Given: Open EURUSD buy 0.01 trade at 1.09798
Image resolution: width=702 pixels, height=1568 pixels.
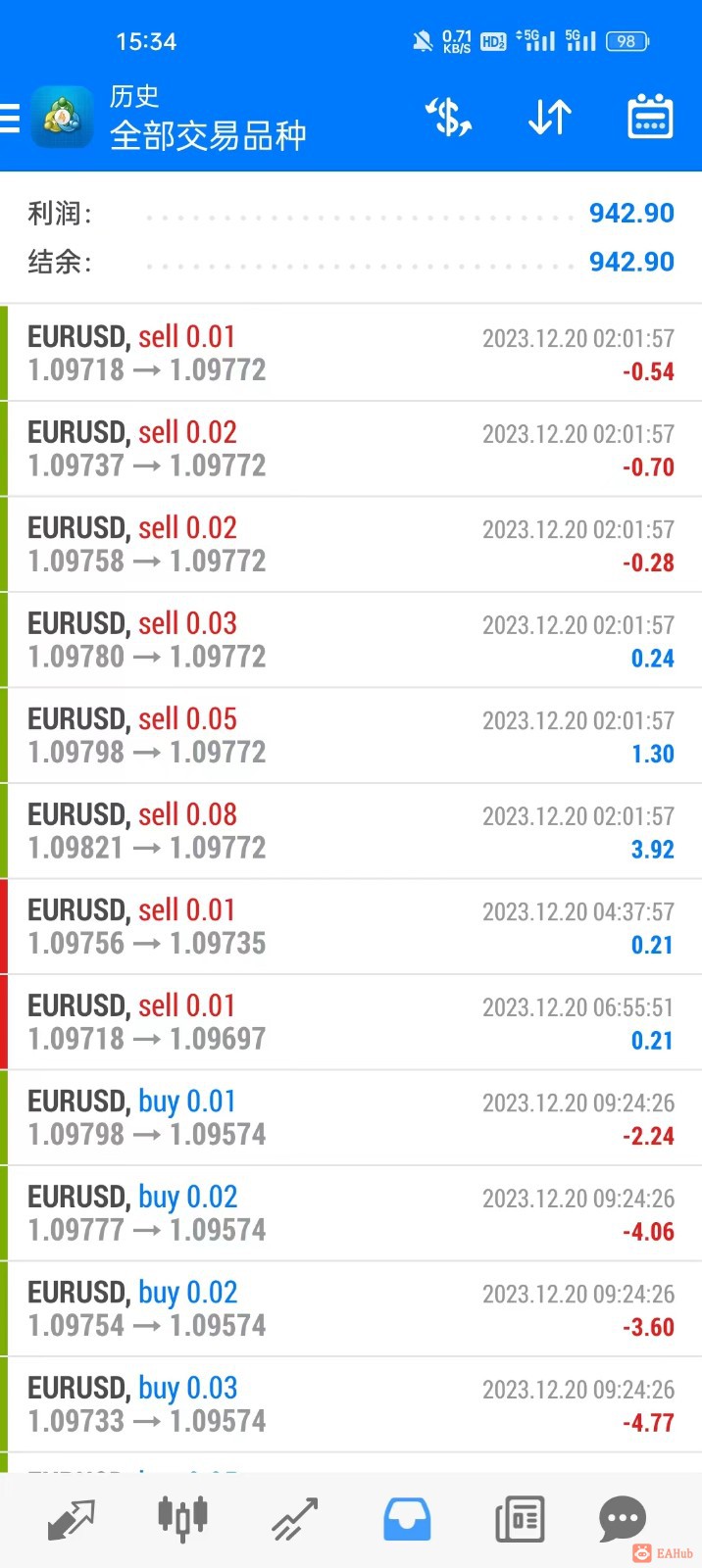Looking at the screenshot, I should [x=351, y=1117].
